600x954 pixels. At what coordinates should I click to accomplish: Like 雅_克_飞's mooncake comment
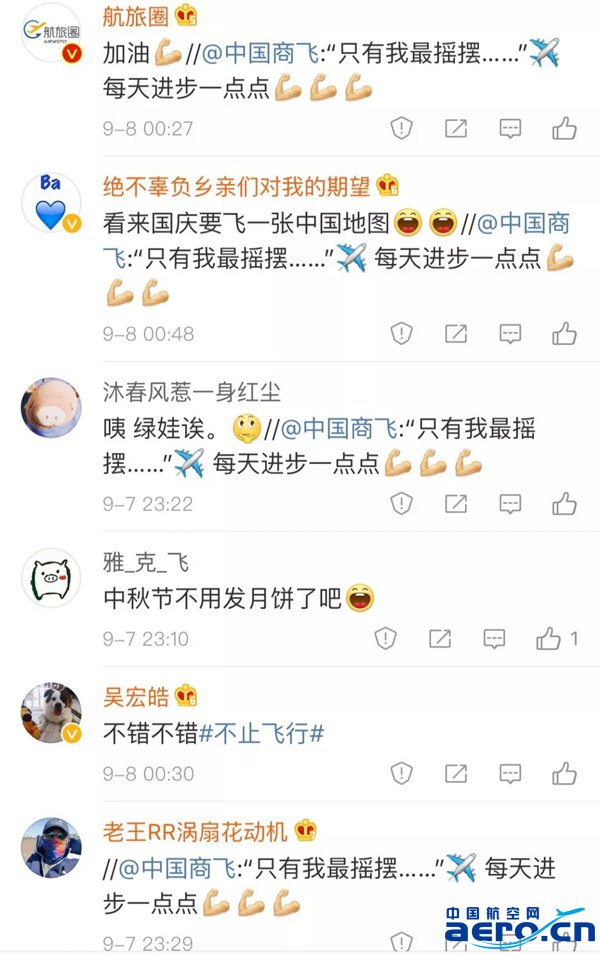coord(549,638)
